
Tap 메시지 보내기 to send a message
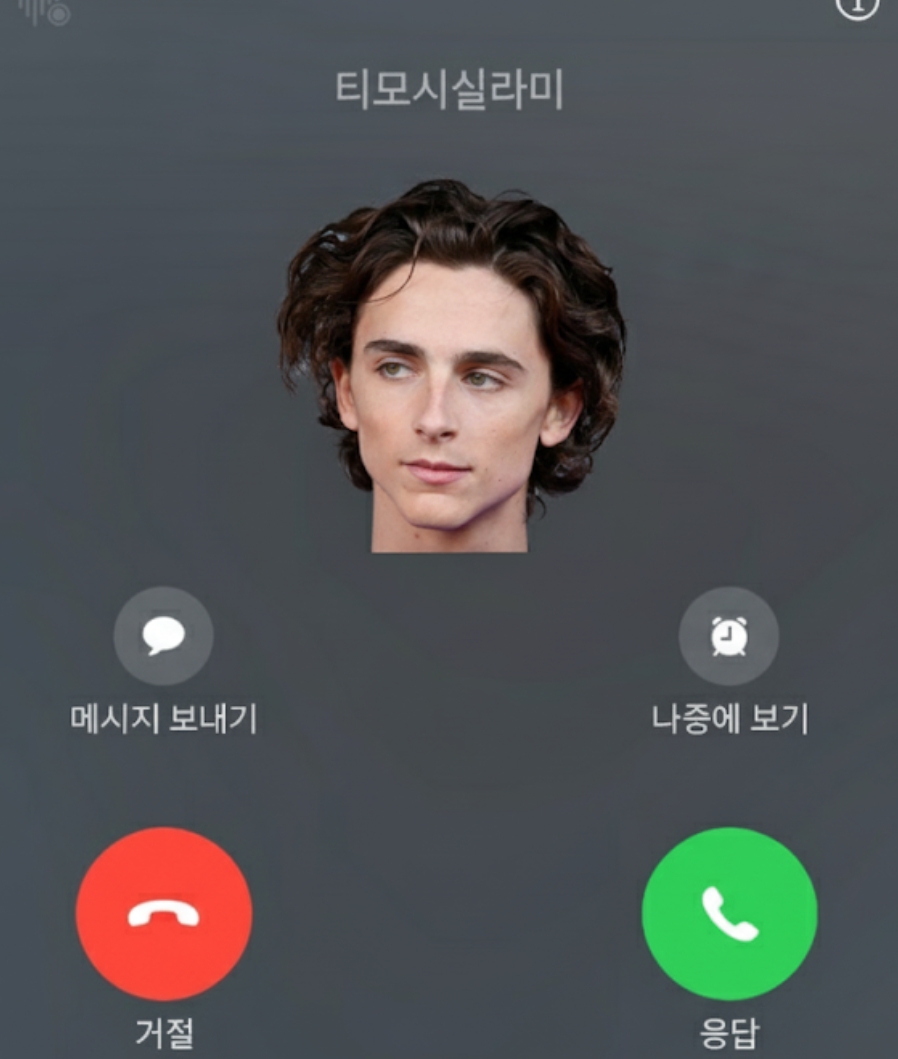tap(163, 636)
